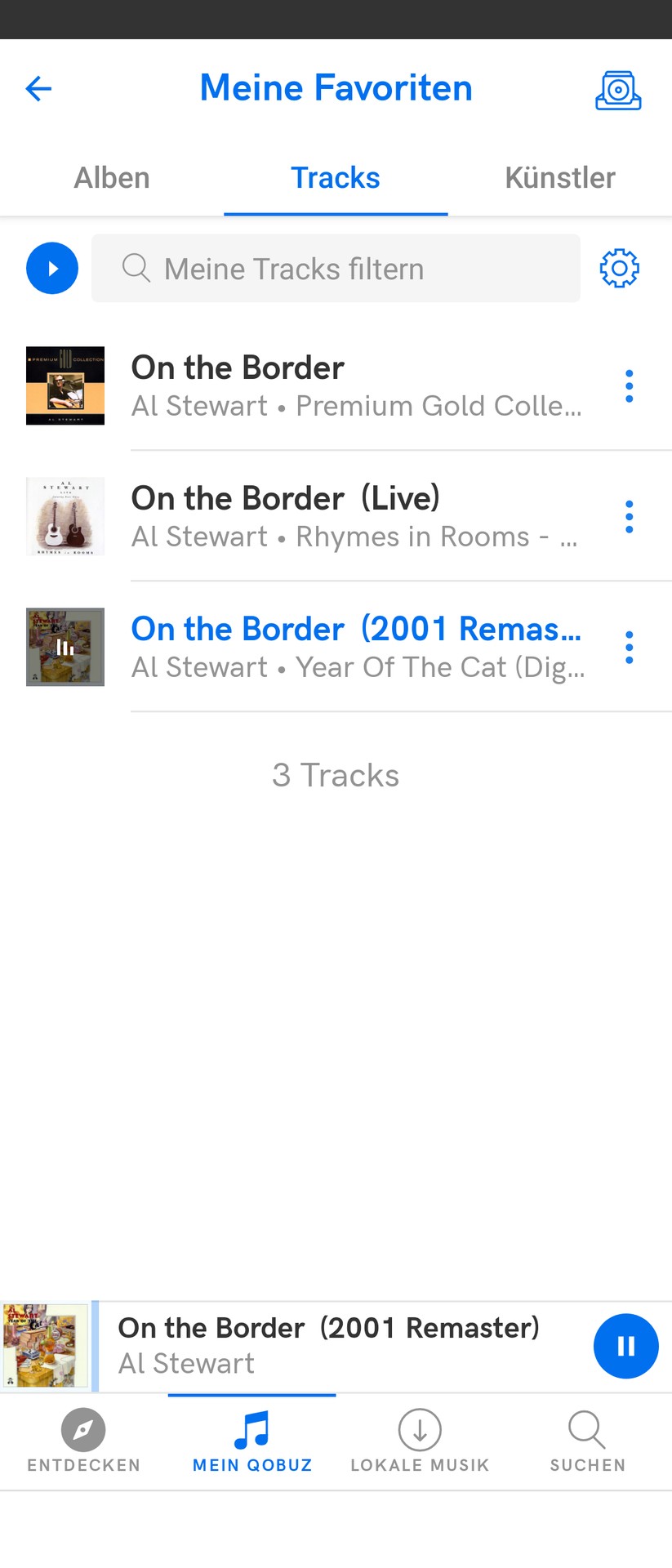Click the Meine Tracks filtern input field
The height and width of the screenshot is (1568, 672).
(x=336, y=268)
